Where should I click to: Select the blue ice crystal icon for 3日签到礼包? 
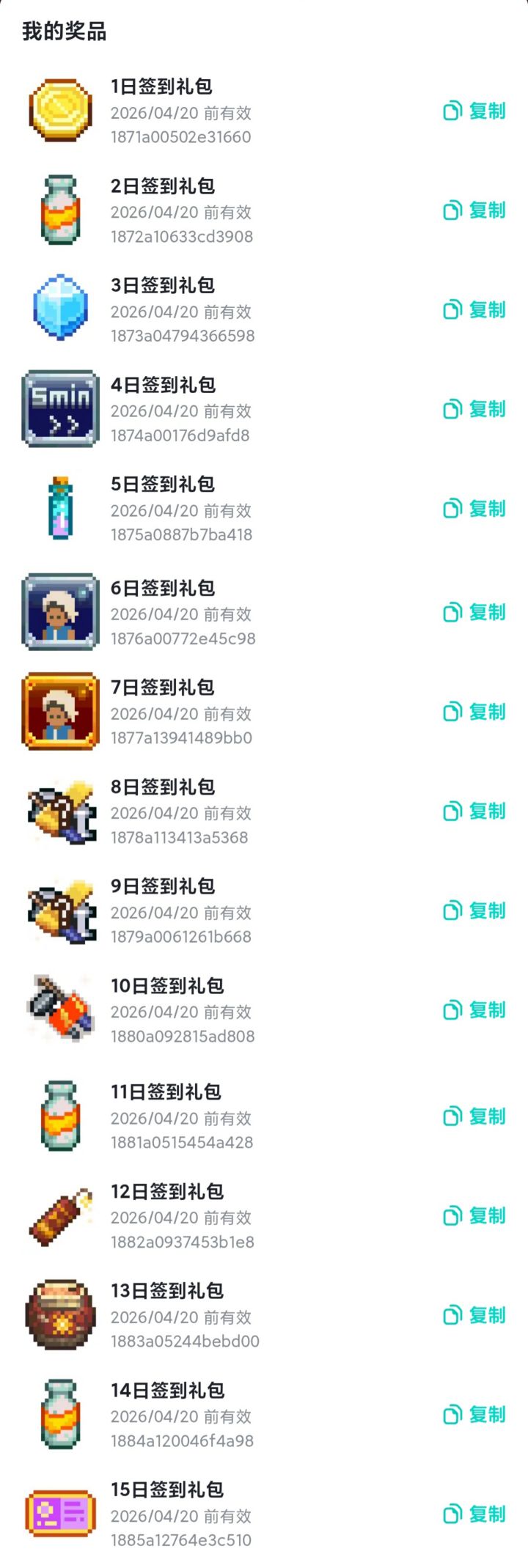pos(60,308)
